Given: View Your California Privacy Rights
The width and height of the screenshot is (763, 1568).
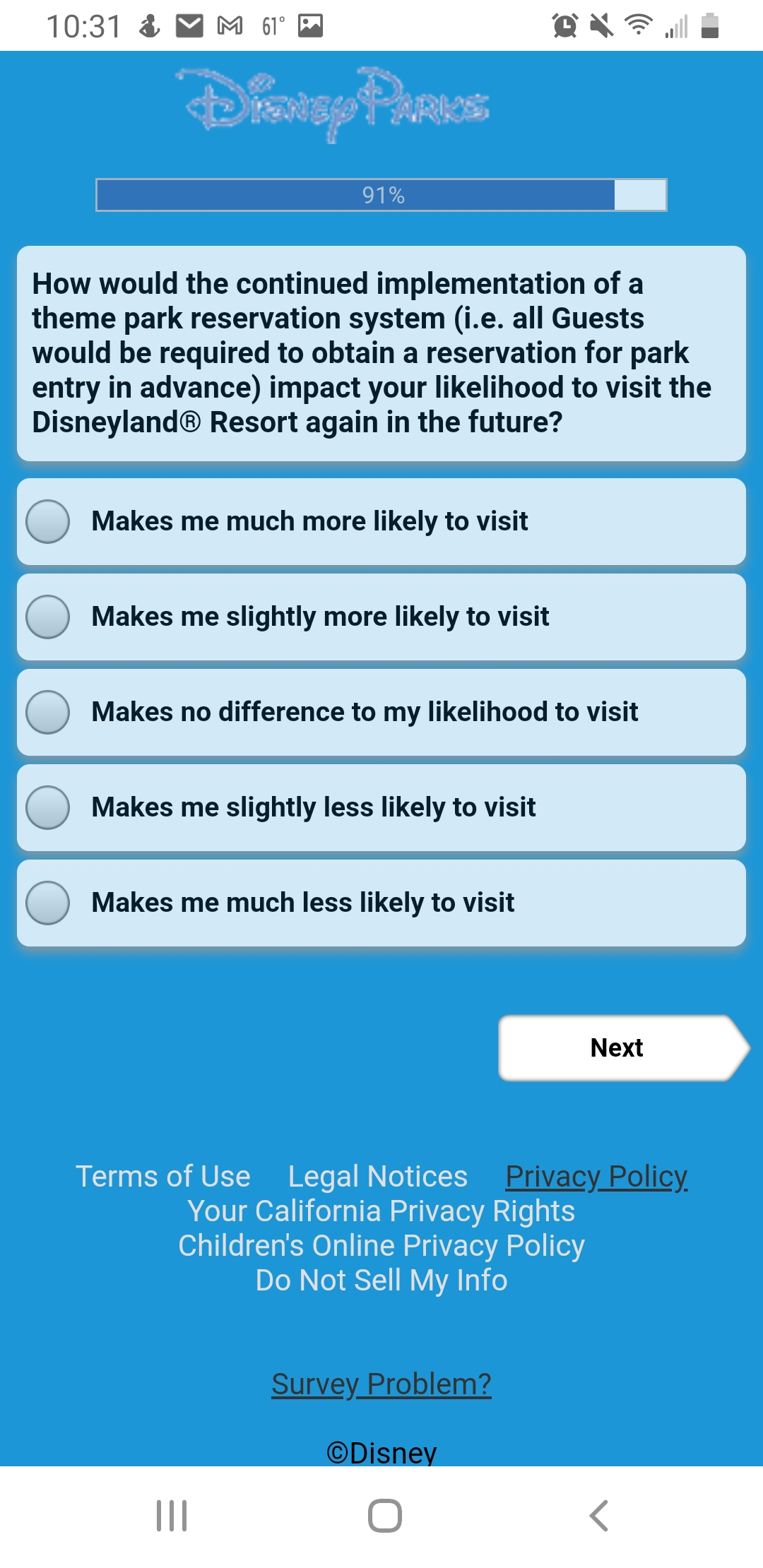Looking at the screenshot, I should 381,1211.
